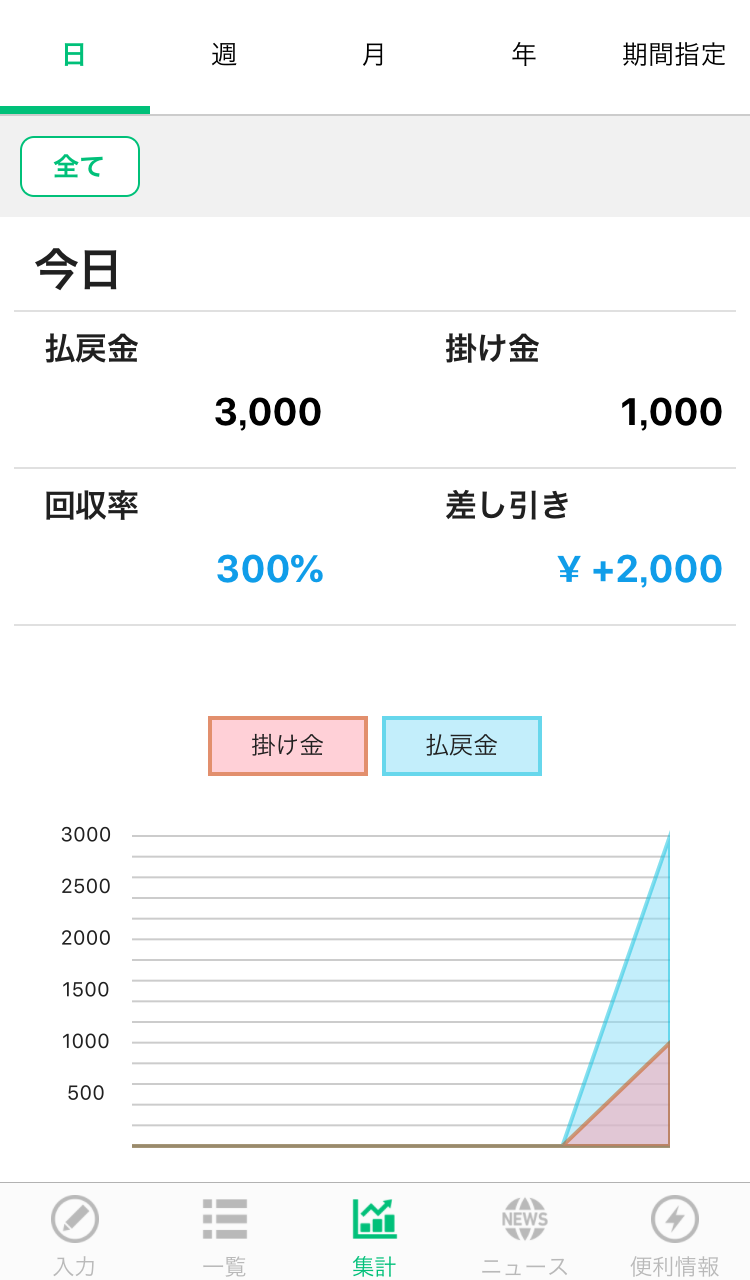The height and width of the screenshot is (1280, 750).
Task: Switch to the 月 tab
Action: tap(374, 55)
